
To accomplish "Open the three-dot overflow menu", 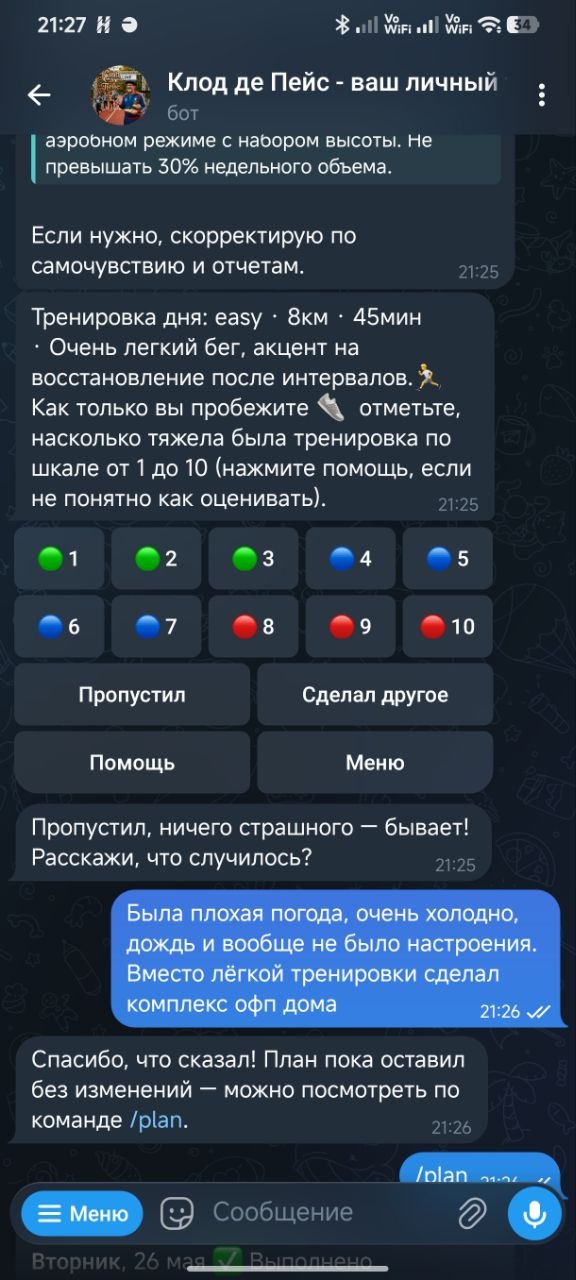I will [541, 95].
